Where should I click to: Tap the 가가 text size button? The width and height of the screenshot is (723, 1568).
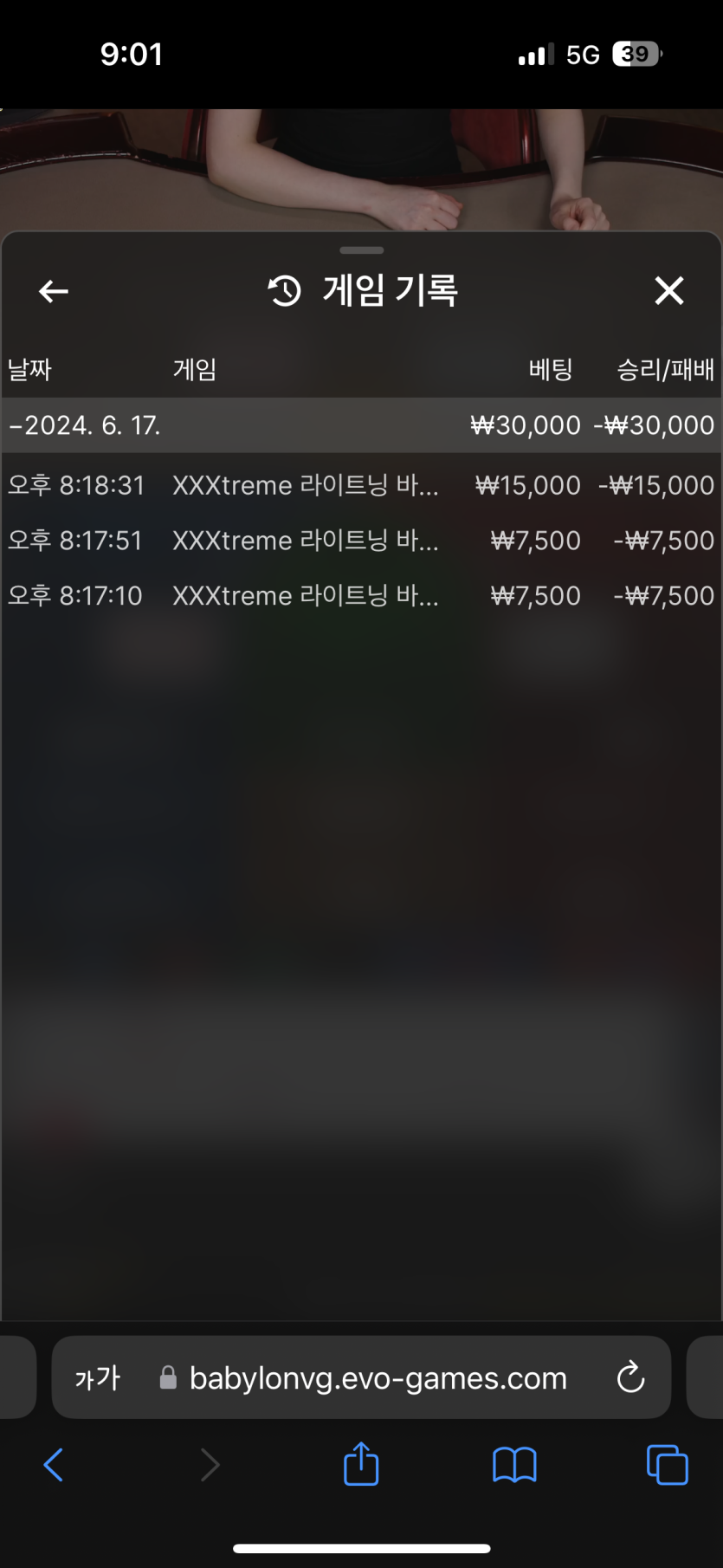click(x=98, y=1377)
